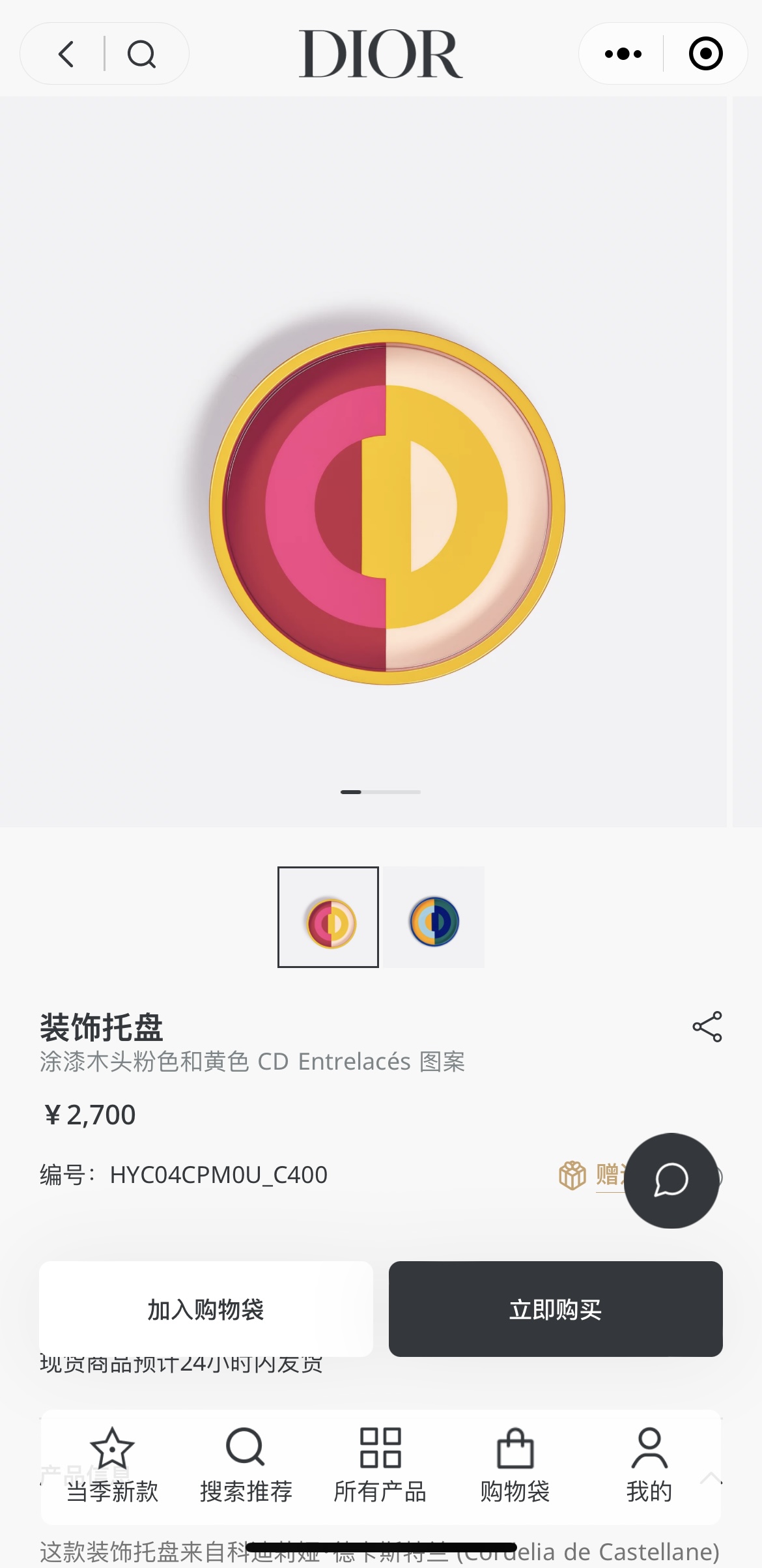762x1568 pixels.
Task: Share this decorative tray product
Action: pyautogui.click(x=707, y=1027)
